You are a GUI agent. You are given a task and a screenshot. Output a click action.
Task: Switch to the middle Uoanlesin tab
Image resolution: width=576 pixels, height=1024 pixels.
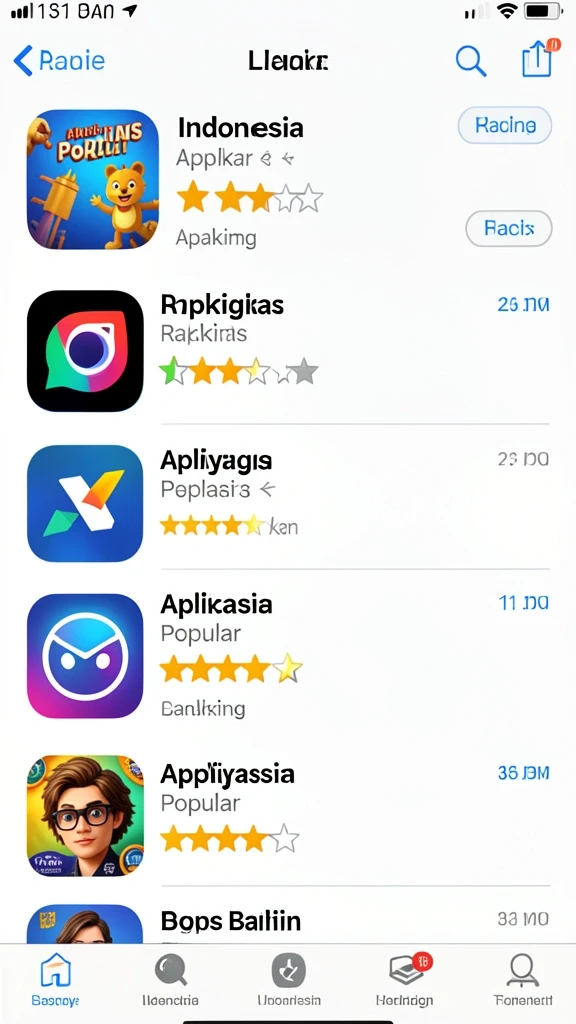[x=289, y=978]
